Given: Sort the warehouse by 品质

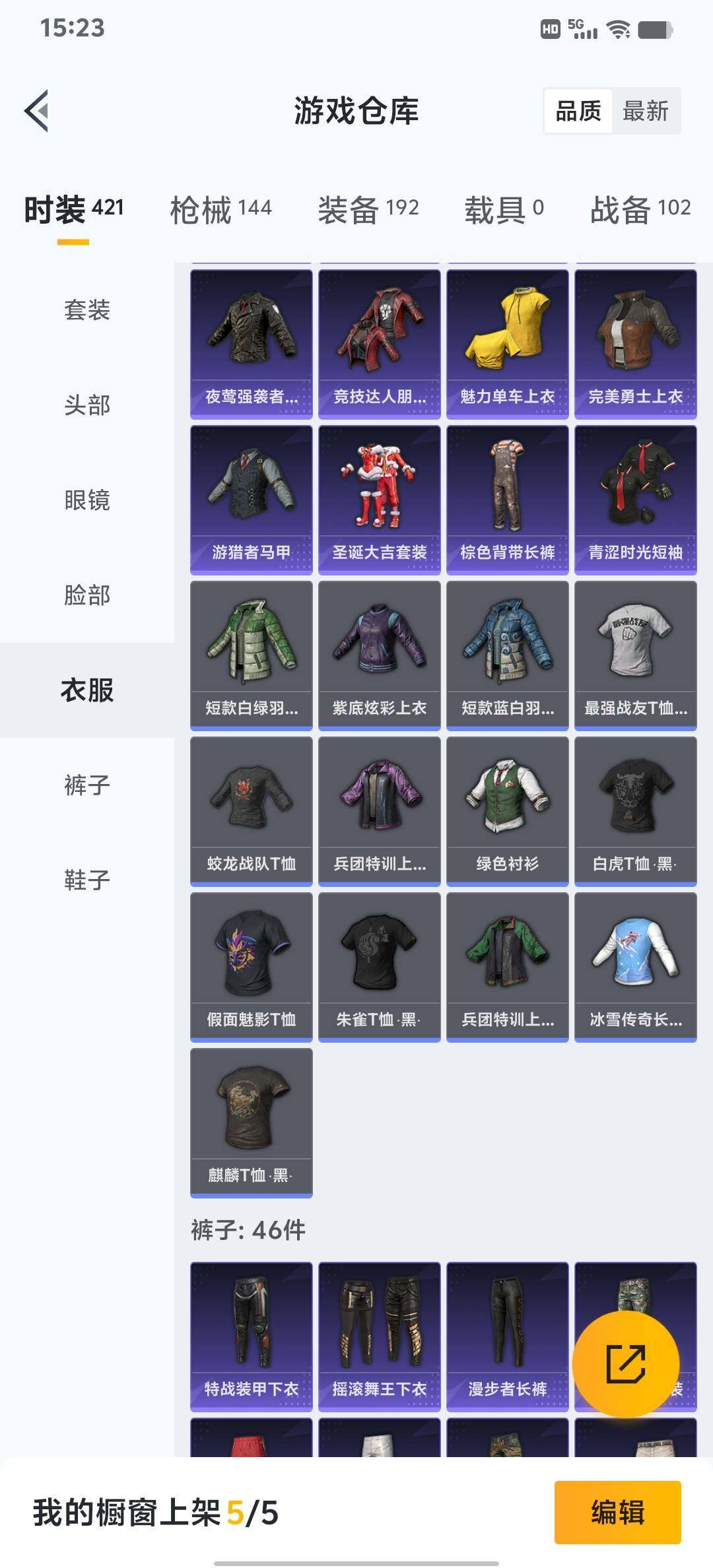Looking at the screenshot, I should [x=578, y=111].
